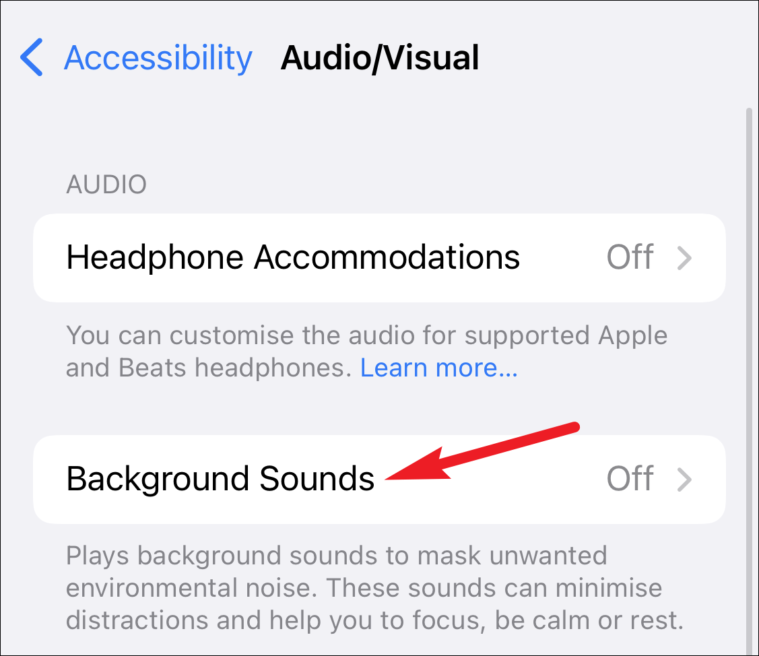Open Background Sounds settings
The width and height of the screenshot is (759, 656).
coord(378,479)
